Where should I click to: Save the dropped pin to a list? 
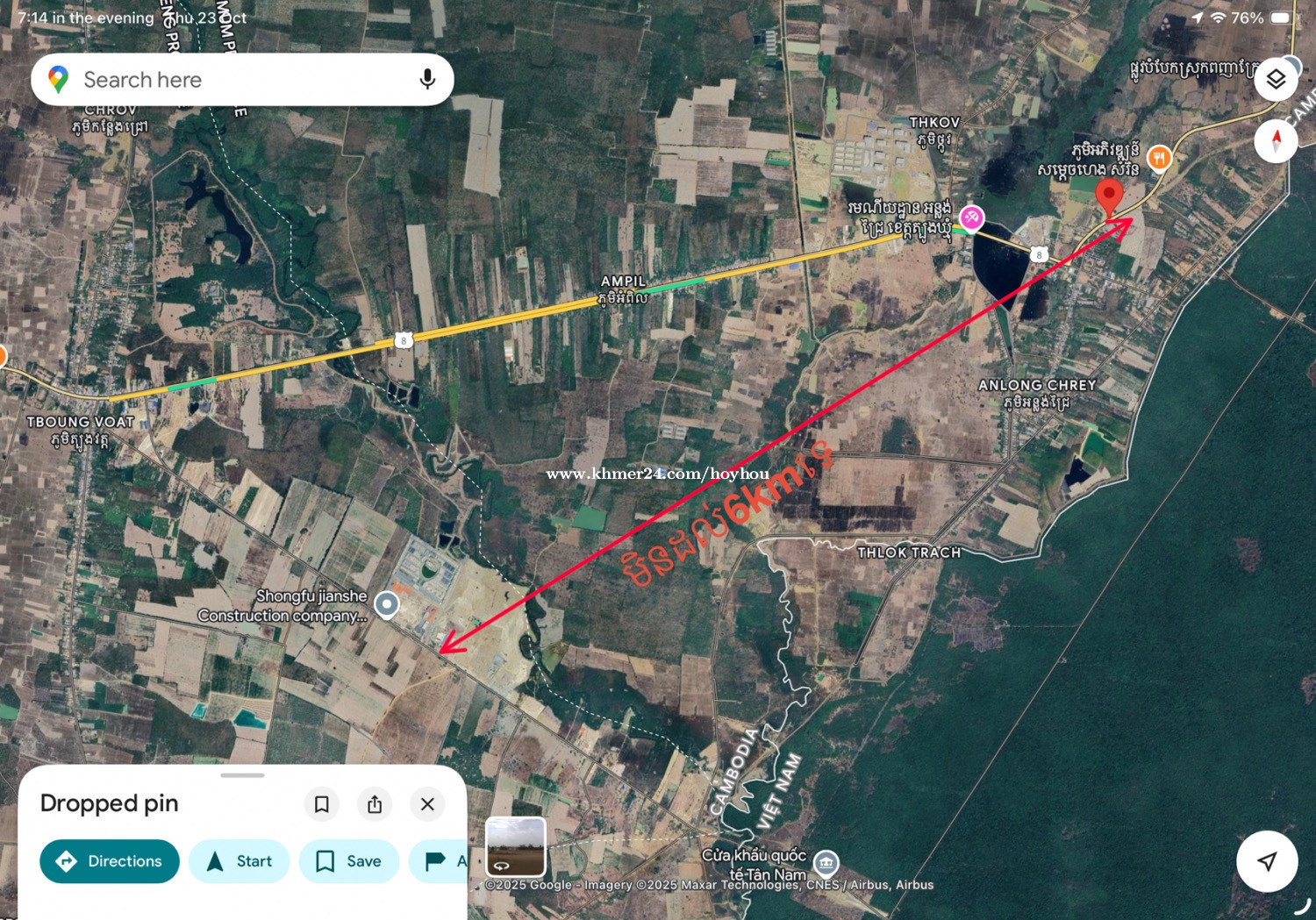pyautogui.click(x=348, y=861)
